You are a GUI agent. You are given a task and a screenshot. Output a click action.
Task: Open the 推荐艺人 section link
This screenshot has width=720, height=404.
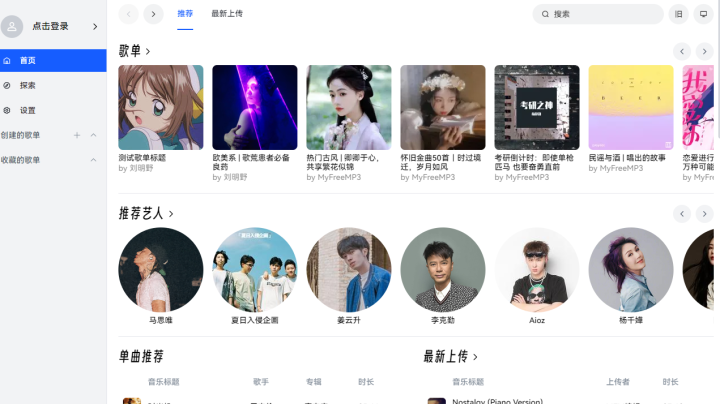pos(146,214)
